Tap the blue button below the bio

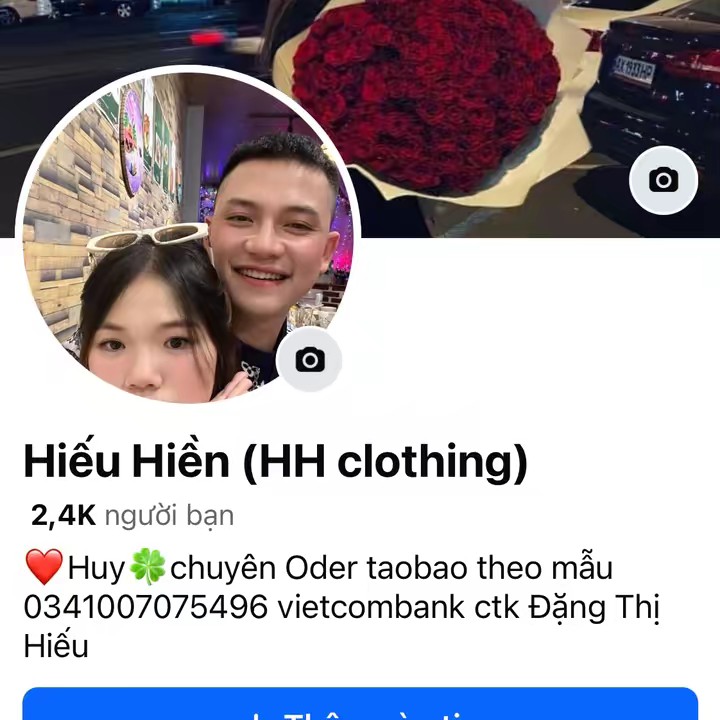360,705
